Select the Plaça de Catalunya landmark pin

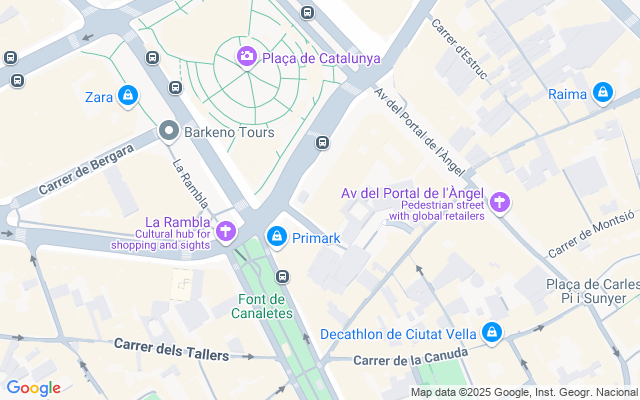point(247,57)
